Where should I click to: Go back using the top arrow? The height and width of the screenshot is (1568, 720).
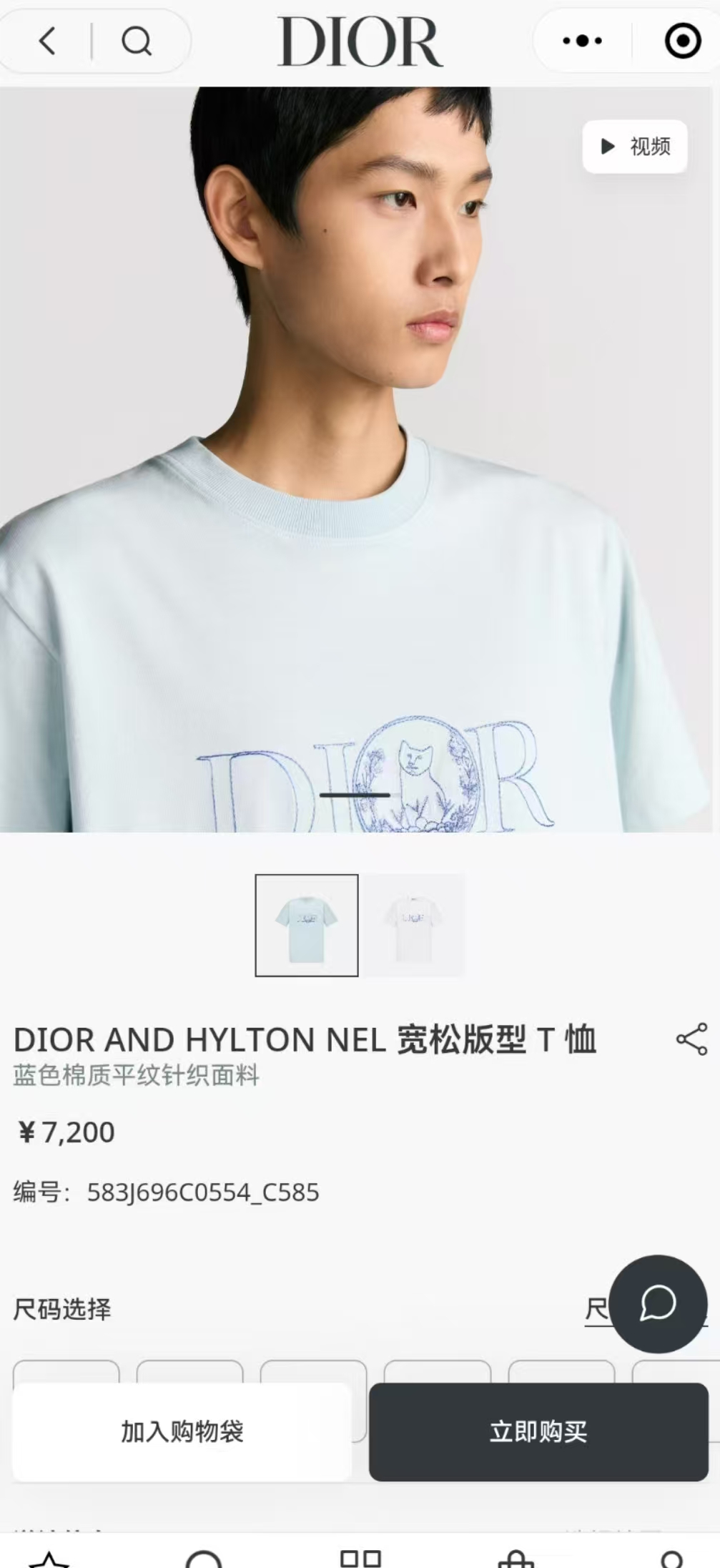47,41
